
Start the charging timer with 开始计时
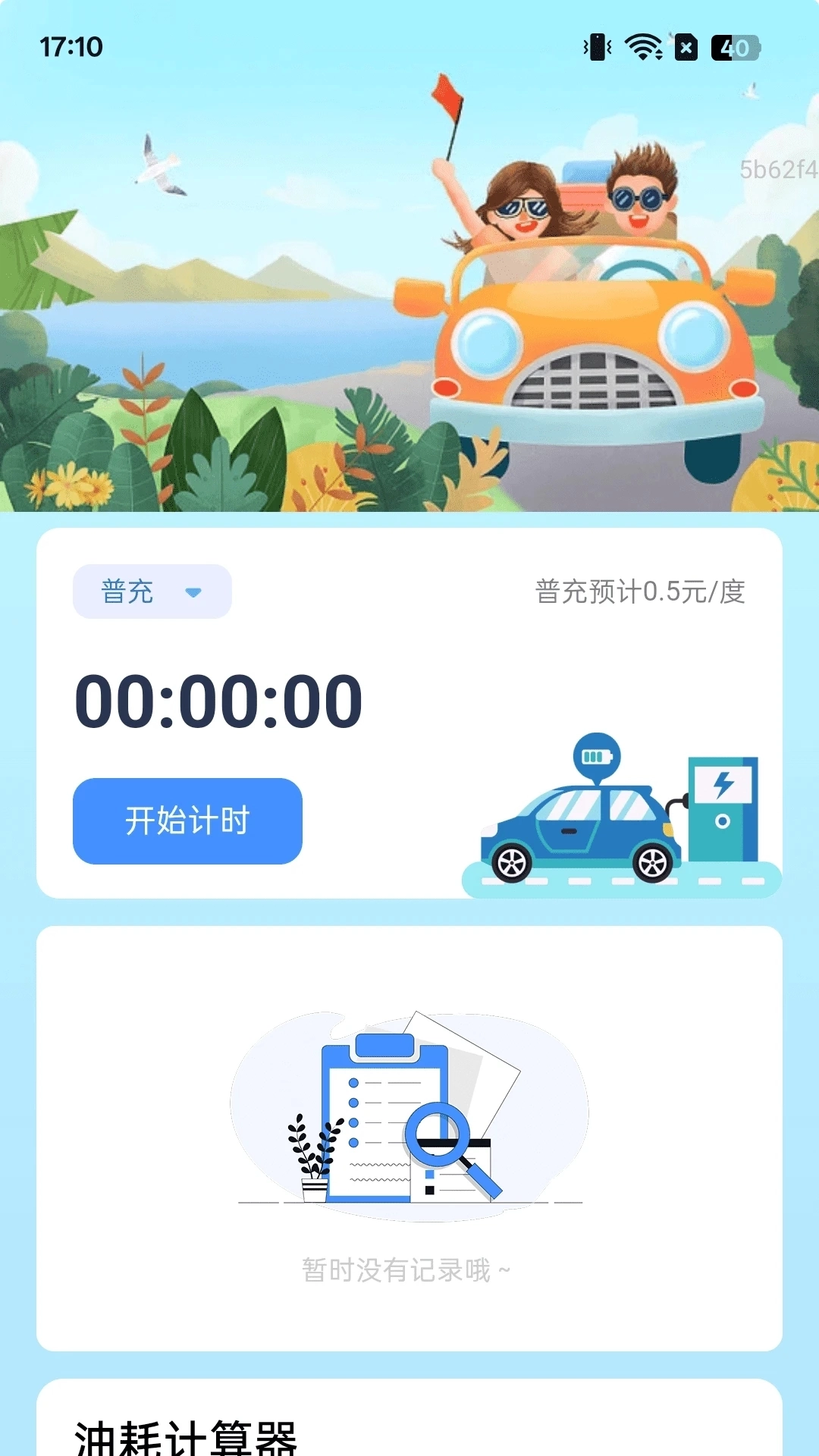(187, 821)
